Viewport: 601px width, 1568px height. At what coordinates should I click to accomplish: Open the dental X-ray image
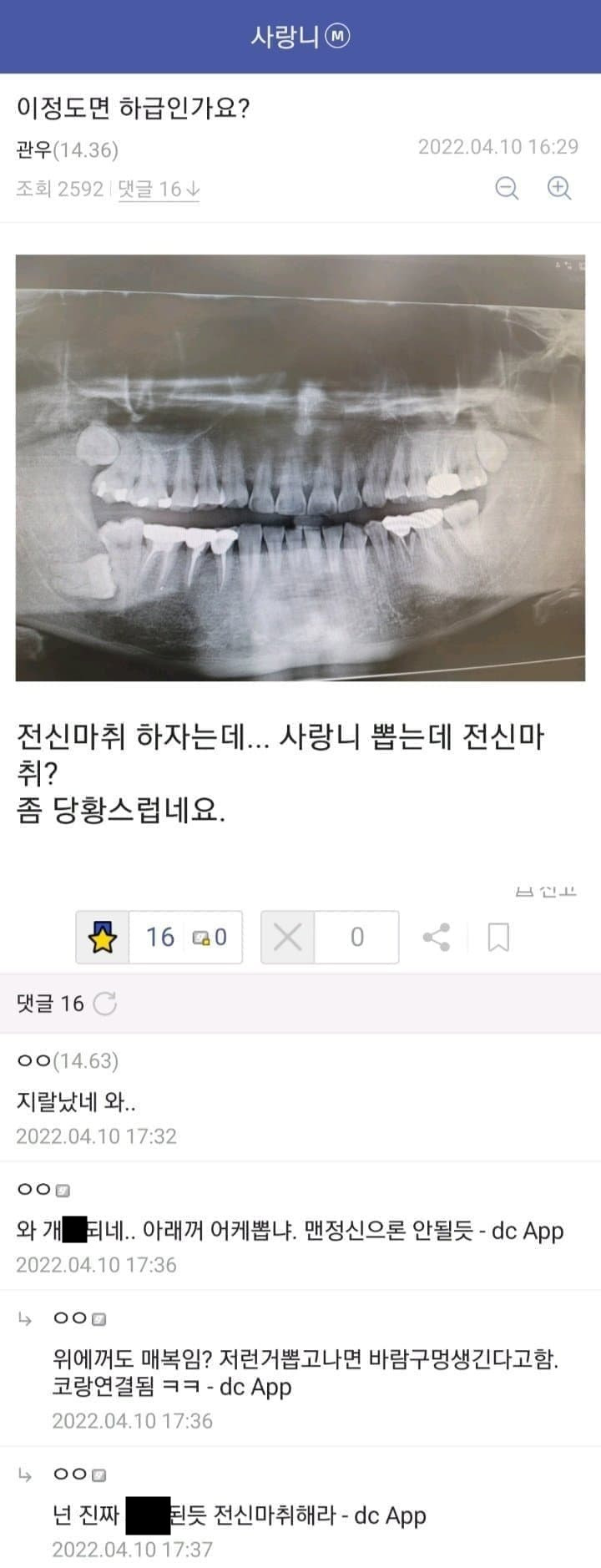tap(300, 463)
